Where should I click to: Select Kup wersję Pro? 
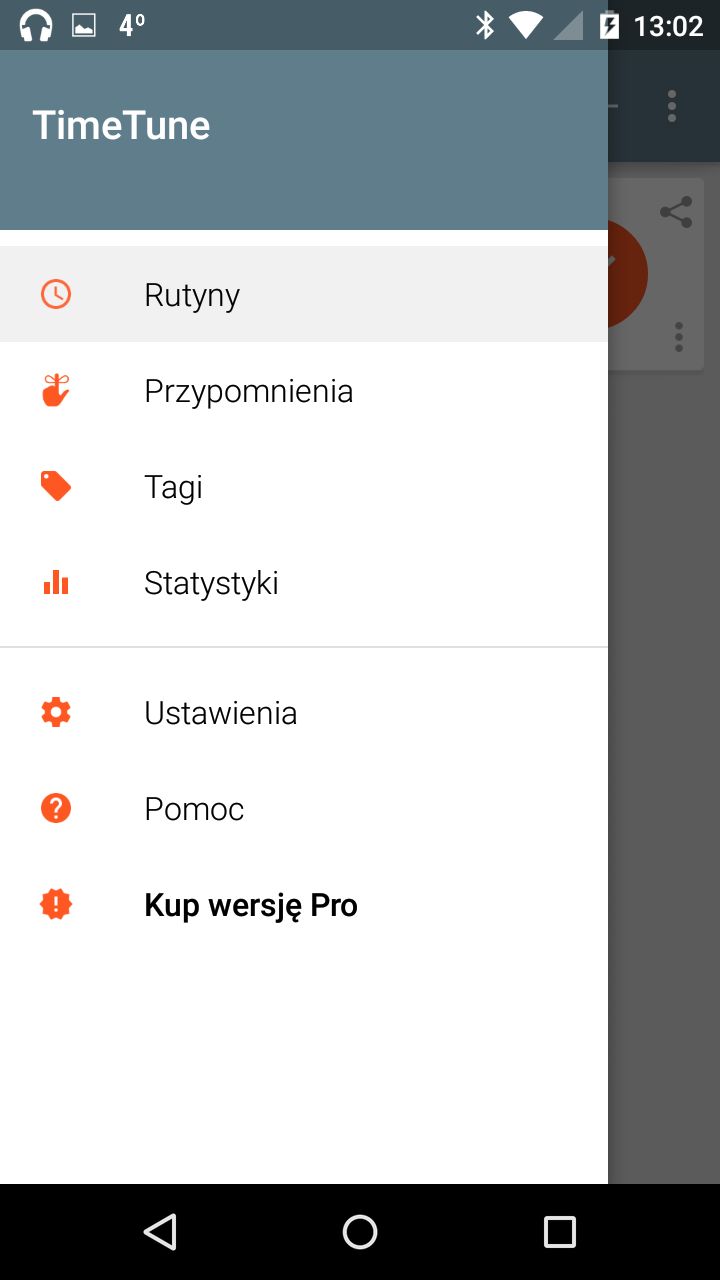click(304, 904)
